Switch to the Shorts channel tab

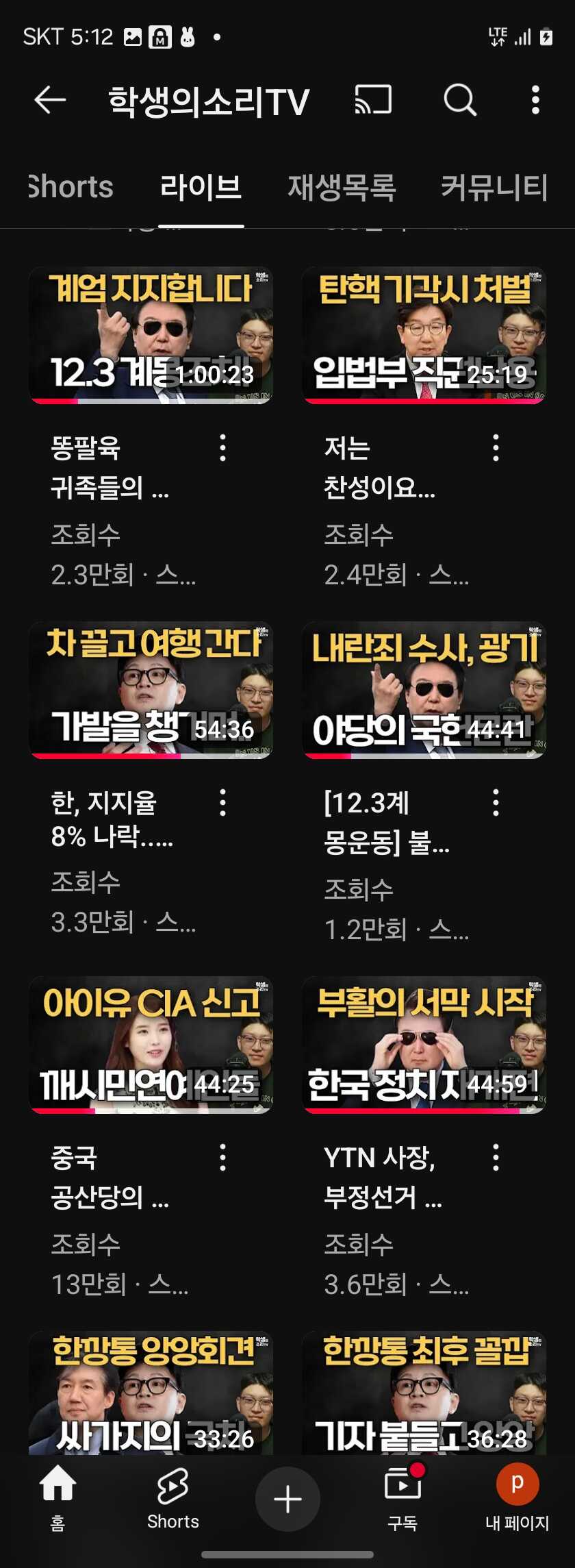(x=71, y=187)
